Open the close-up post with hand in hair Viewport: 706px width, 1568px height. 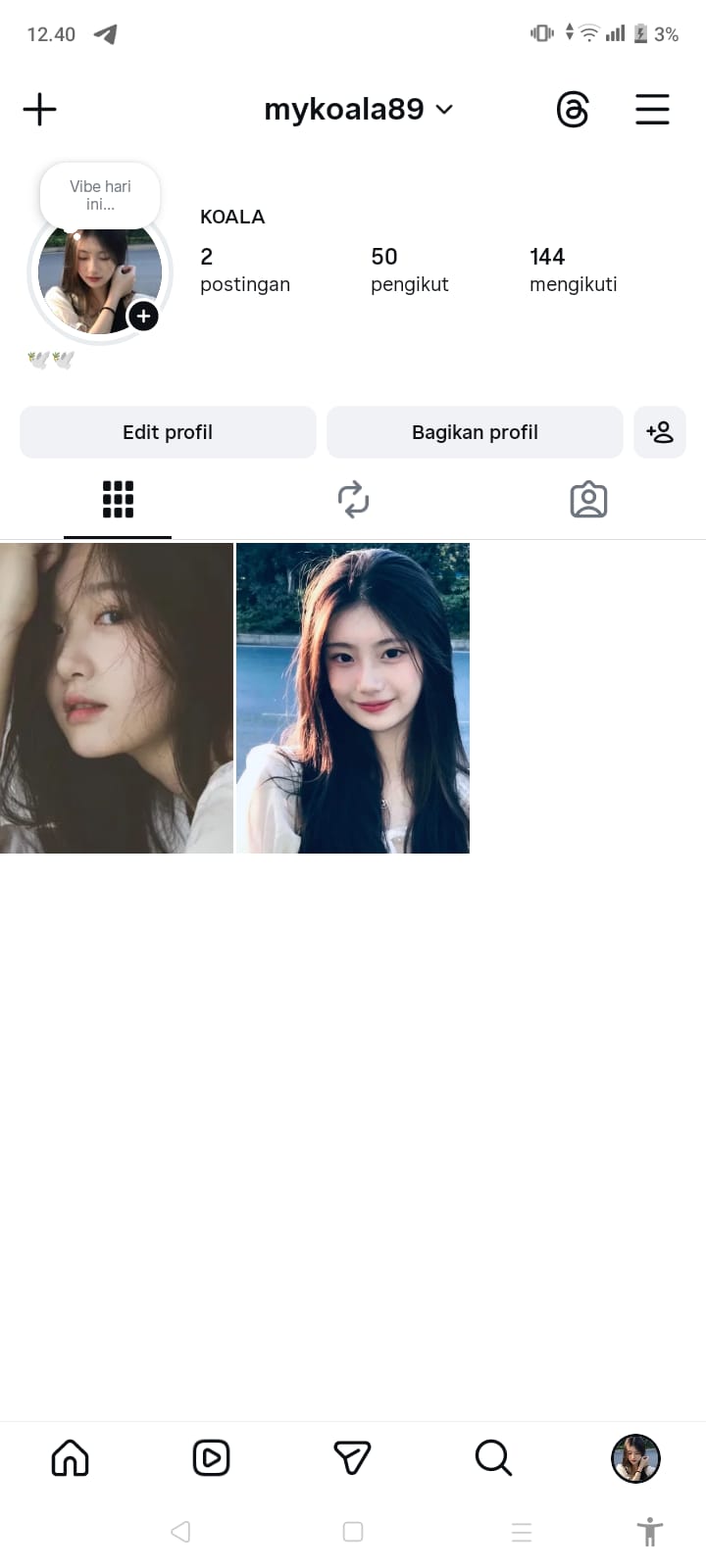[x=116, y=698]
